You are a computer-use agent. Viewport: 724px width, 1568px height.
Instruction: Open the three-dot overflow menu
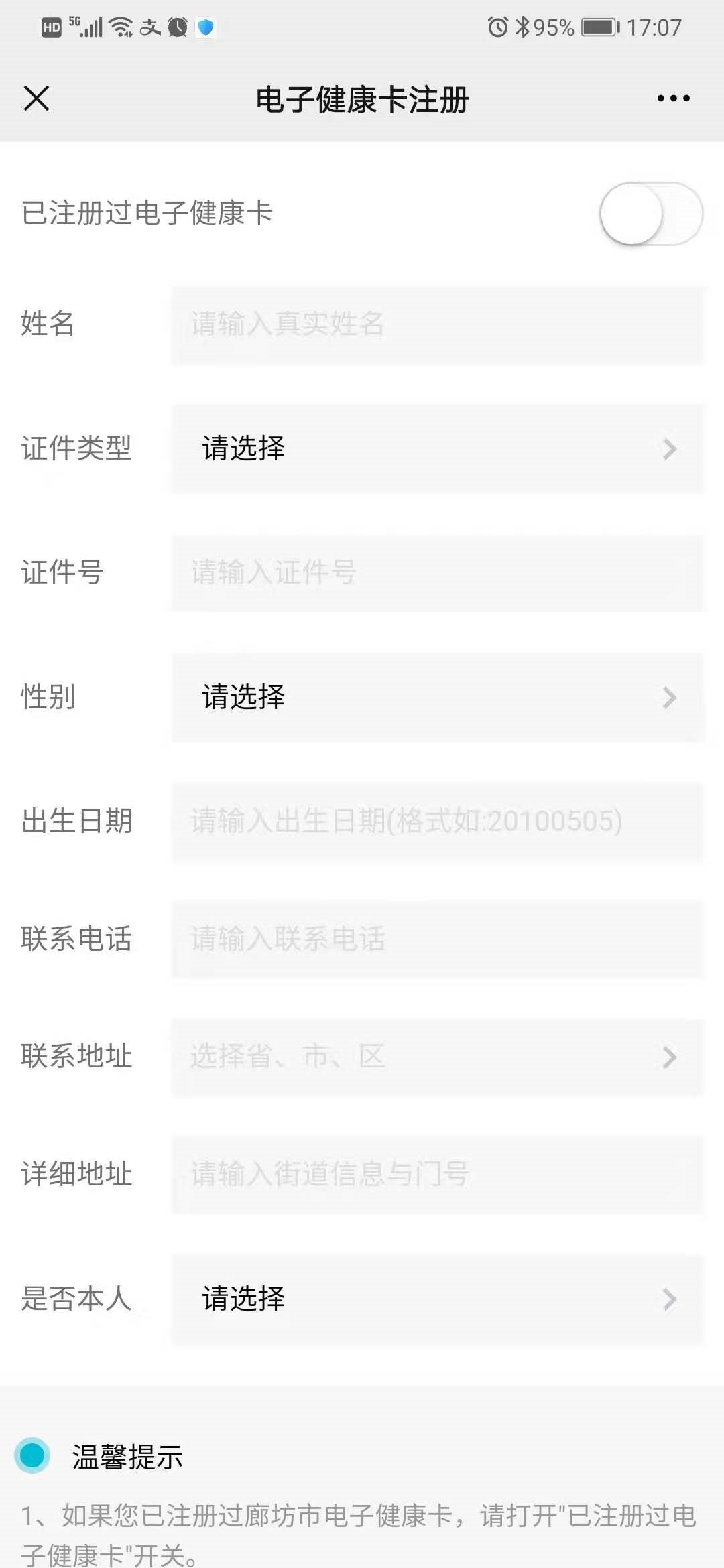[x=673, y=99]
